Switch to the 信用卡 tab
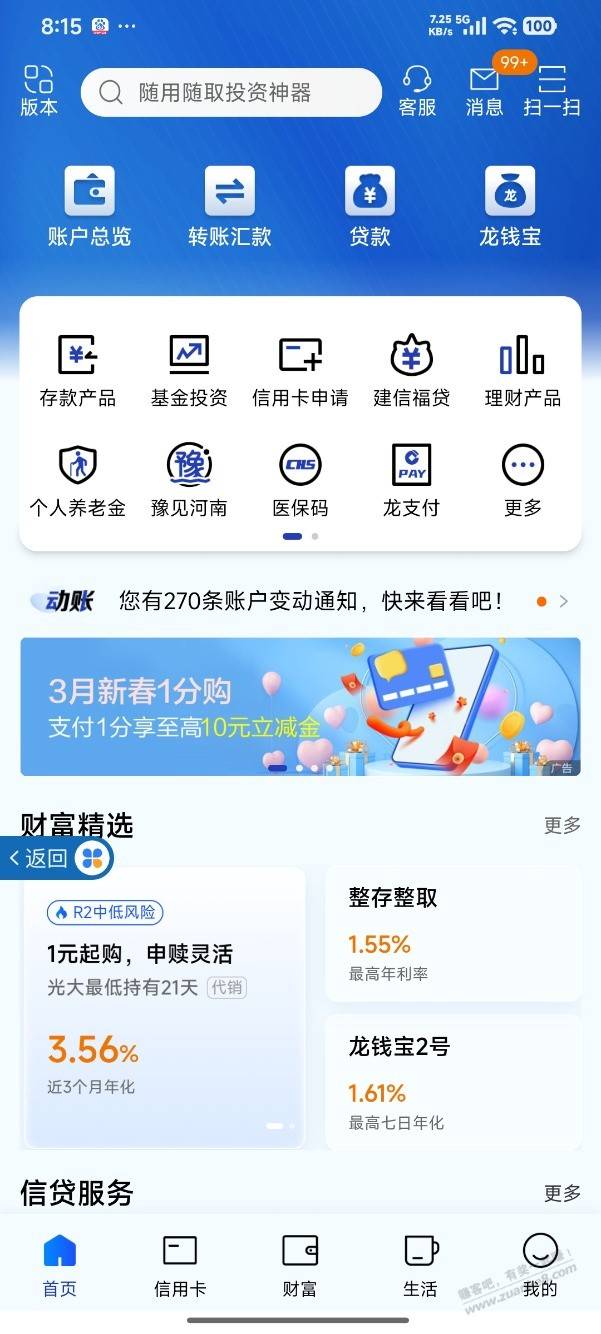601x1334 pixels. [180, 1266]
